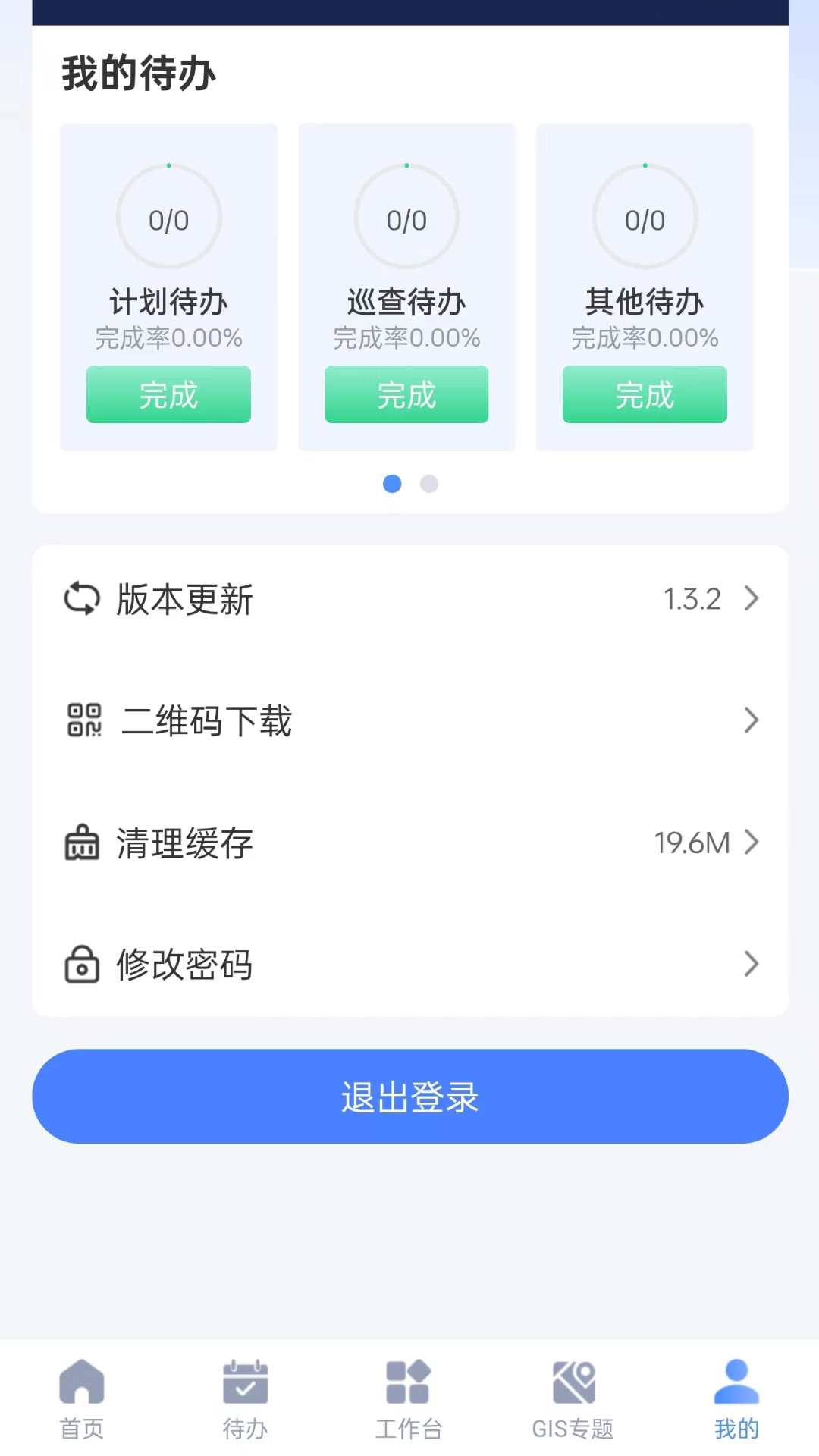Screen dimensions: 819x1456
Task: Select the active first carousel dot
Action: coord(392,484)
